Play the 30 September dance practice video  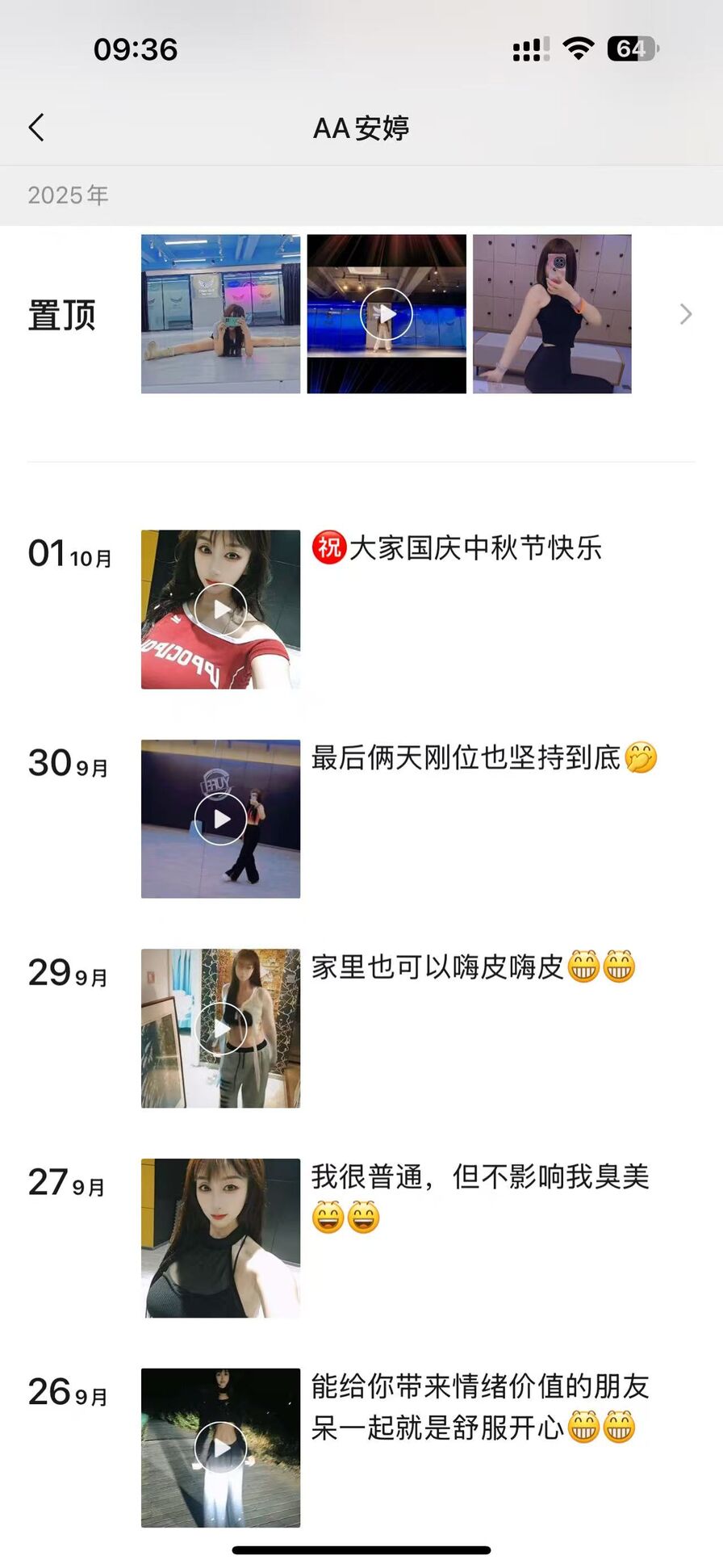(220, 819)
